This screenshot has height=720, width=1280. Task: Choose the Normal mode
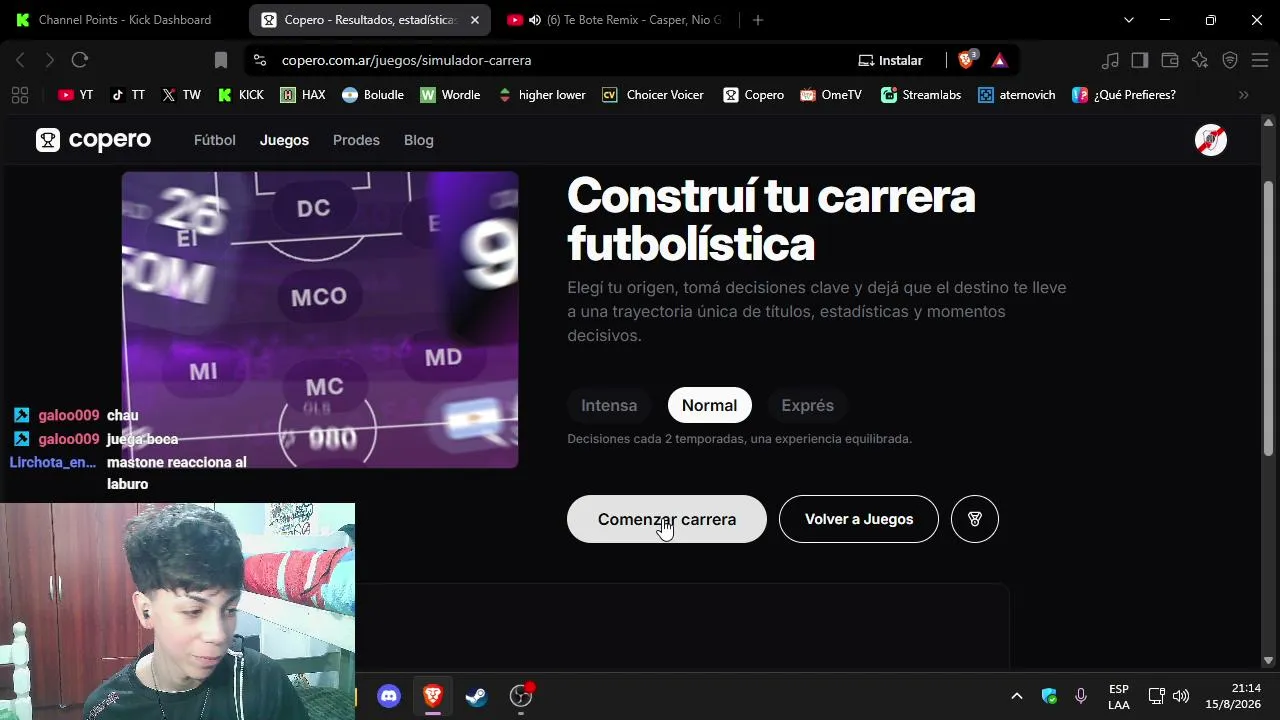[709, 405]
